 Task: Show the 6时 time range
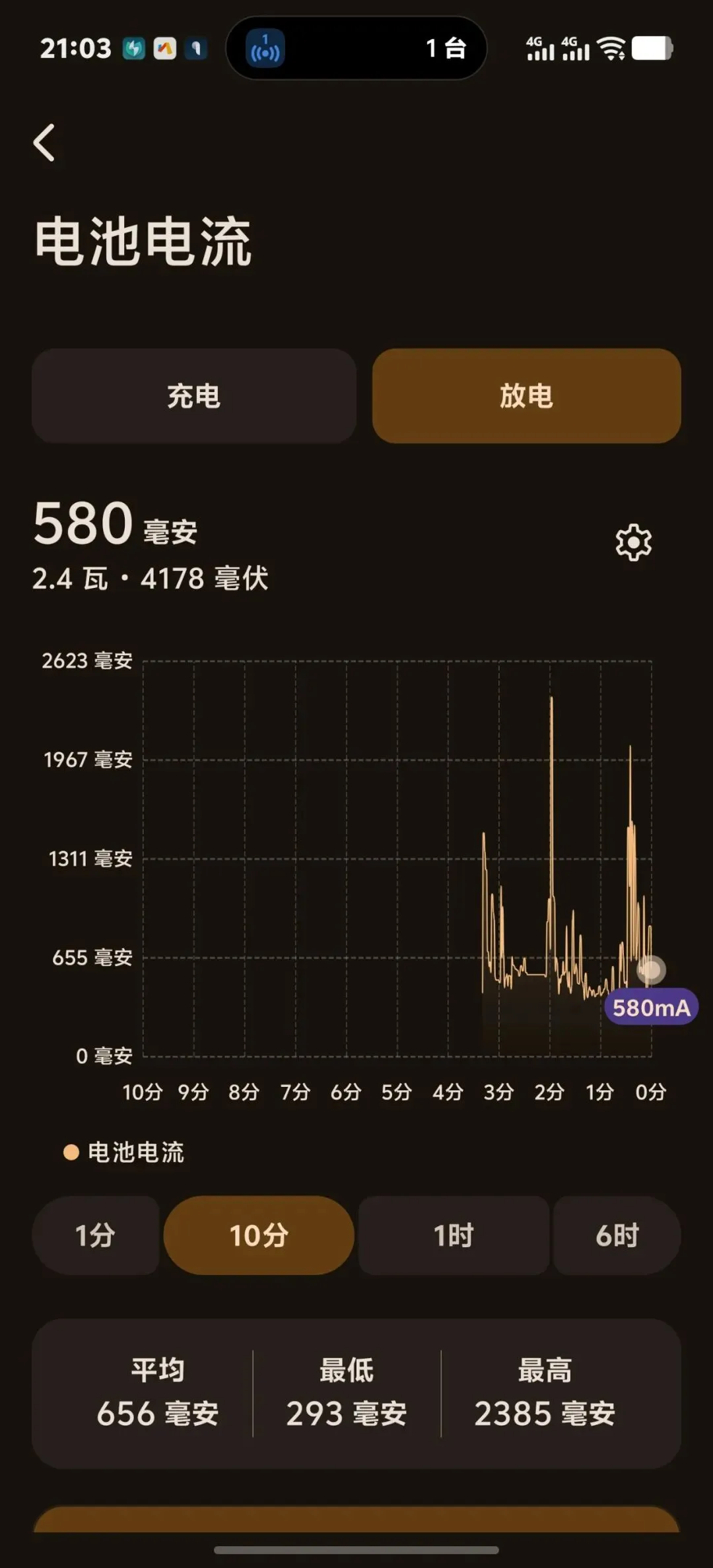point(617,1235)
